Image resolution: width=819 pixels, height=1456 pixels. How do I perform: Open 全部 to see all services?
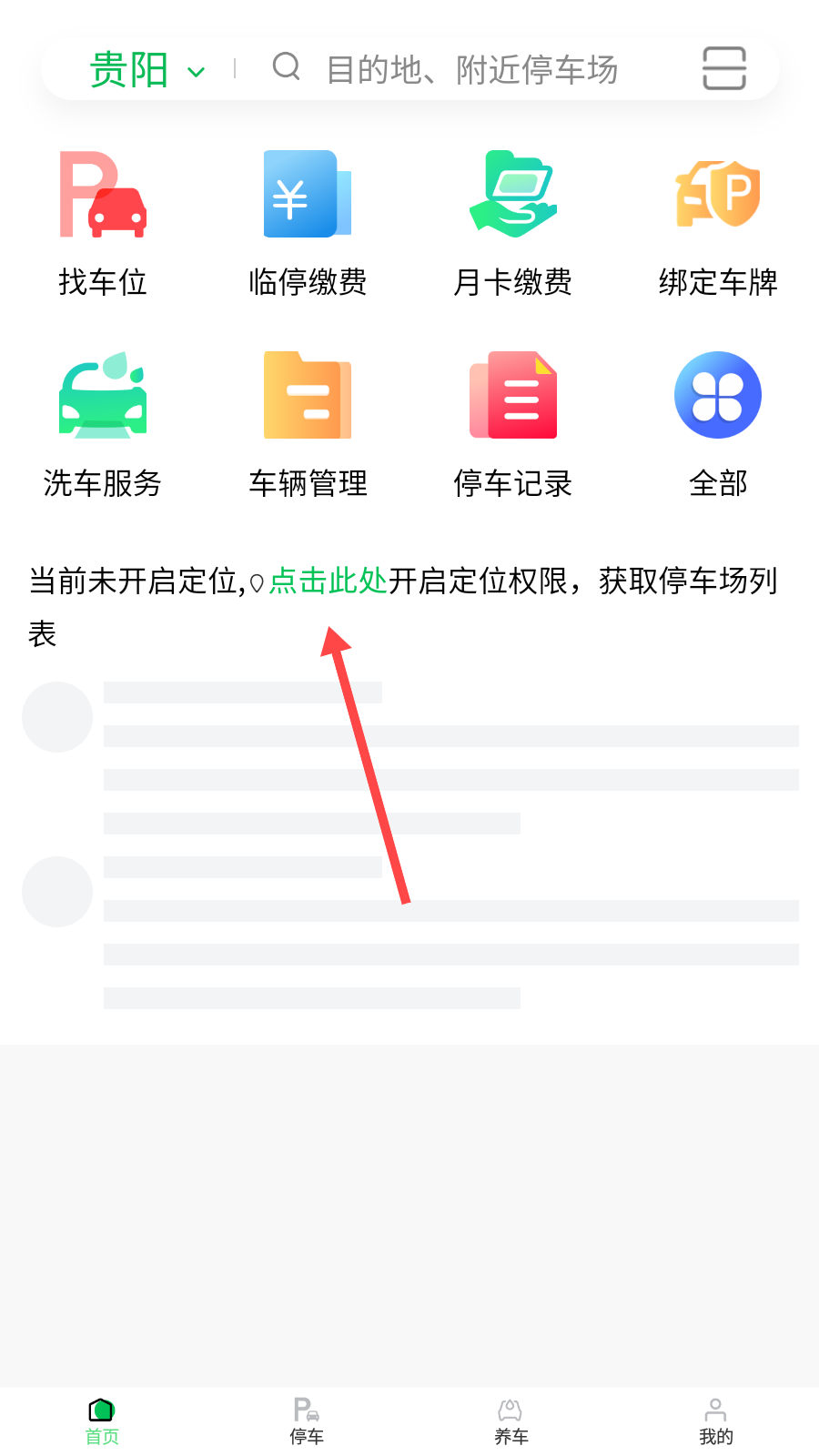point(718,425)
